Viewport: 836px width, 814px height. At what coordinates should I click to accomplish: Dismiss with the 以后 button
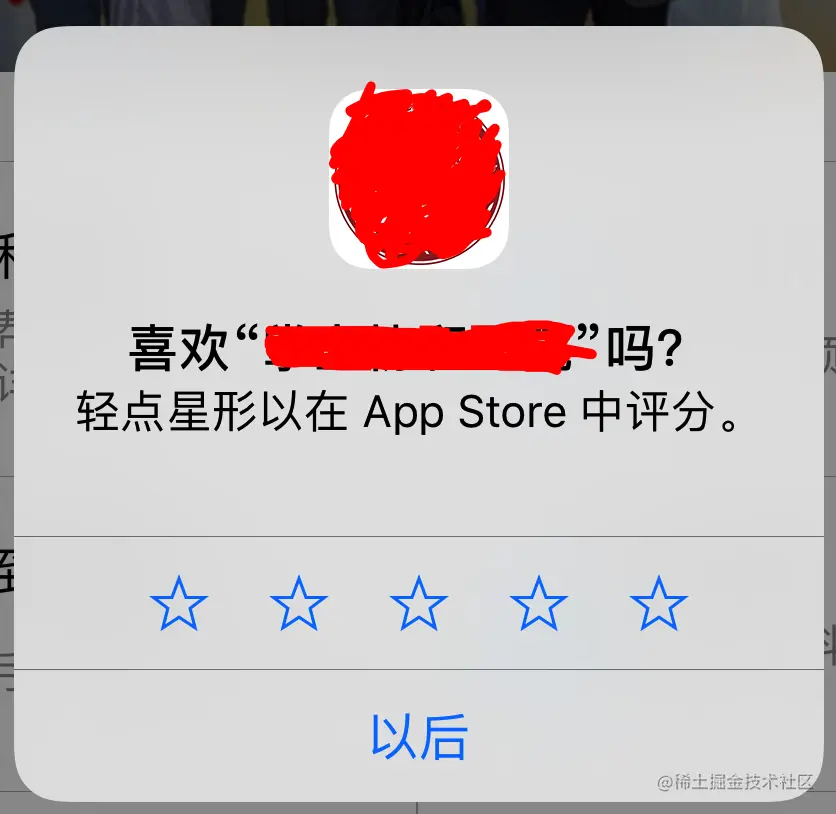[x=419, y=737]
